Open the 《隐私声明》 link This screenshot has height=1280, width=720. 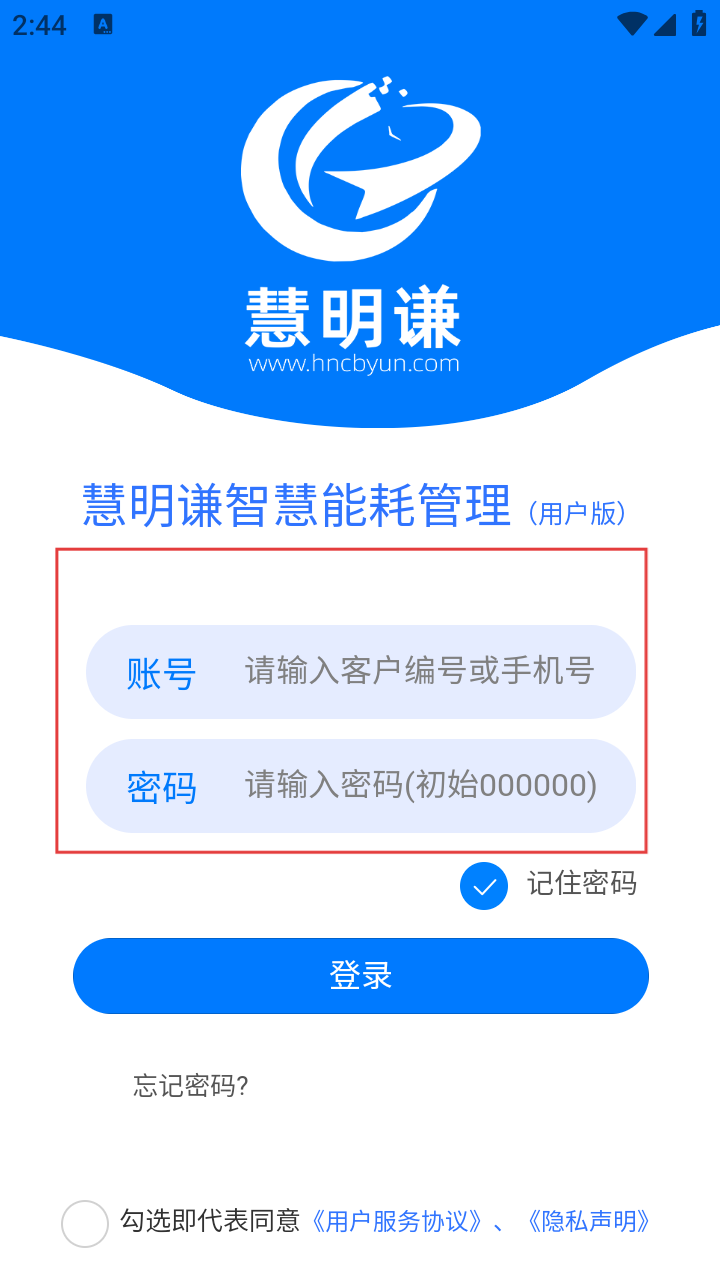pos(588,1221)
